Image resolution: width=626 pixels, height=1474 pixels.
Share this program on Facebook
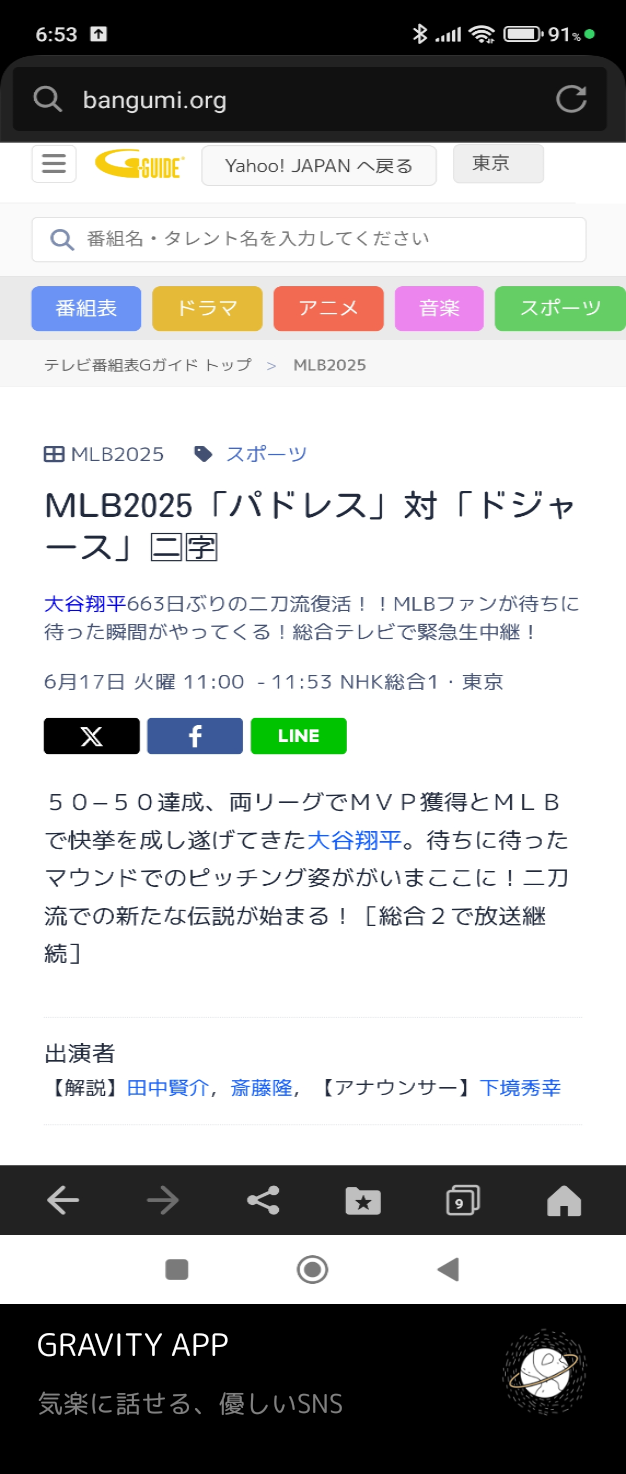tap(194, 736)
